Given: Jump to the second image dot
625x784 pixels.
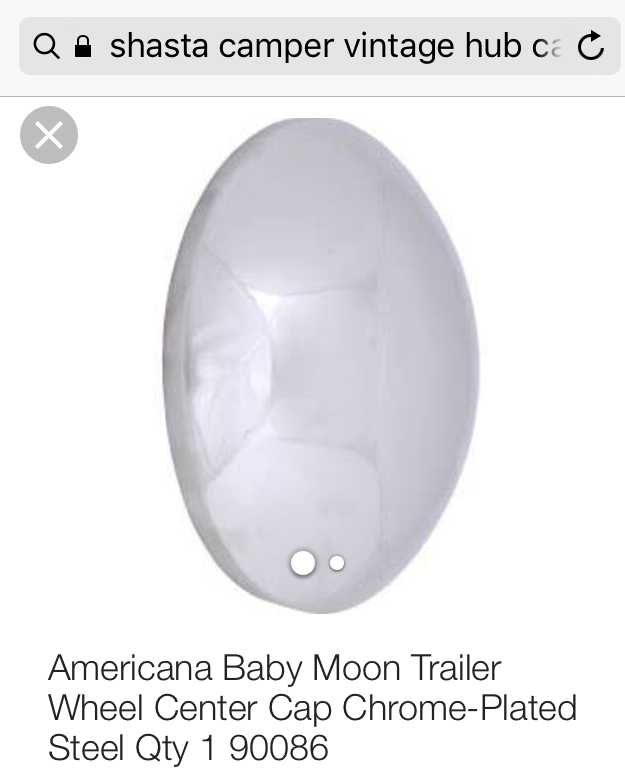Looking at the screenshot, I should (337, 563).
